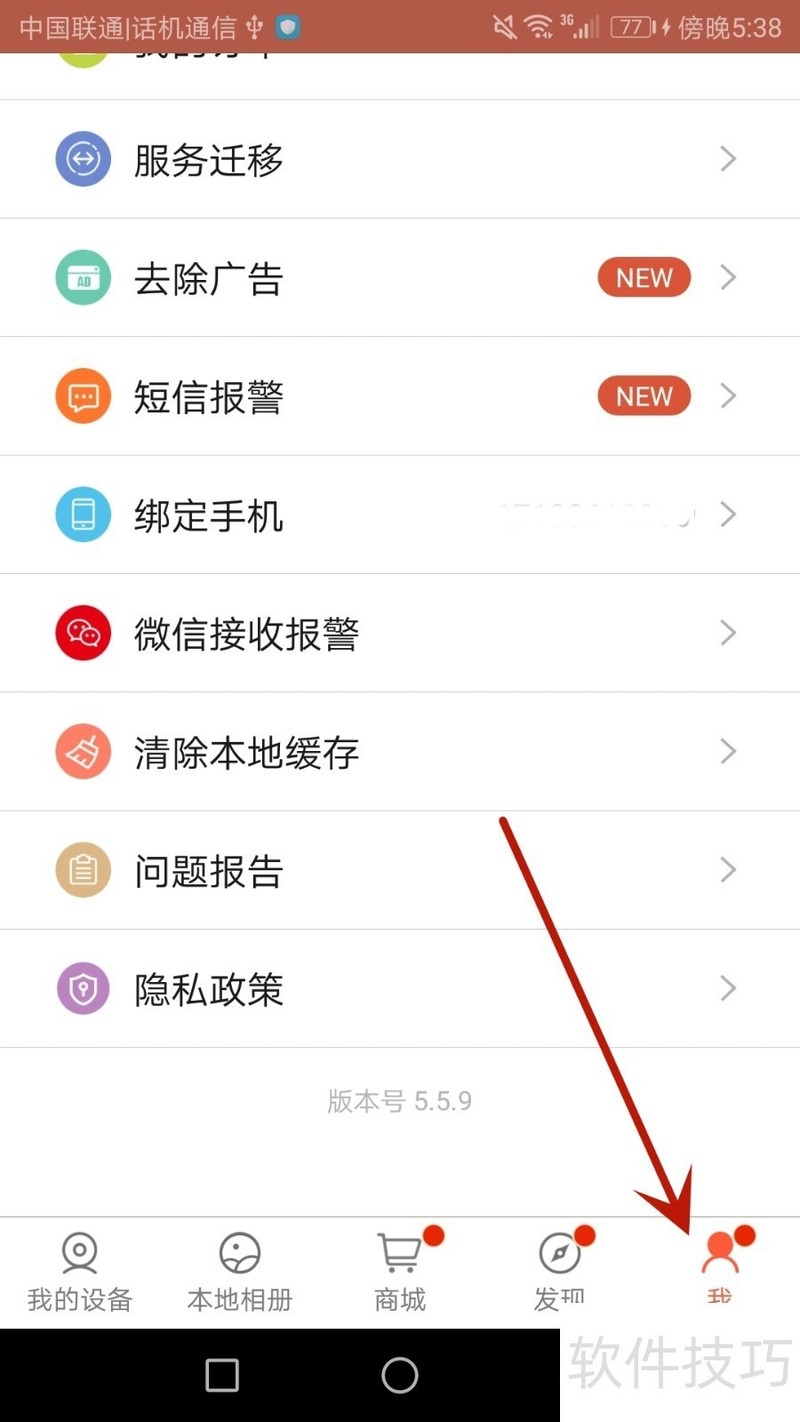Open recent apps with the square button
The image size is (800, 1422).
[x=222, y=1375]
